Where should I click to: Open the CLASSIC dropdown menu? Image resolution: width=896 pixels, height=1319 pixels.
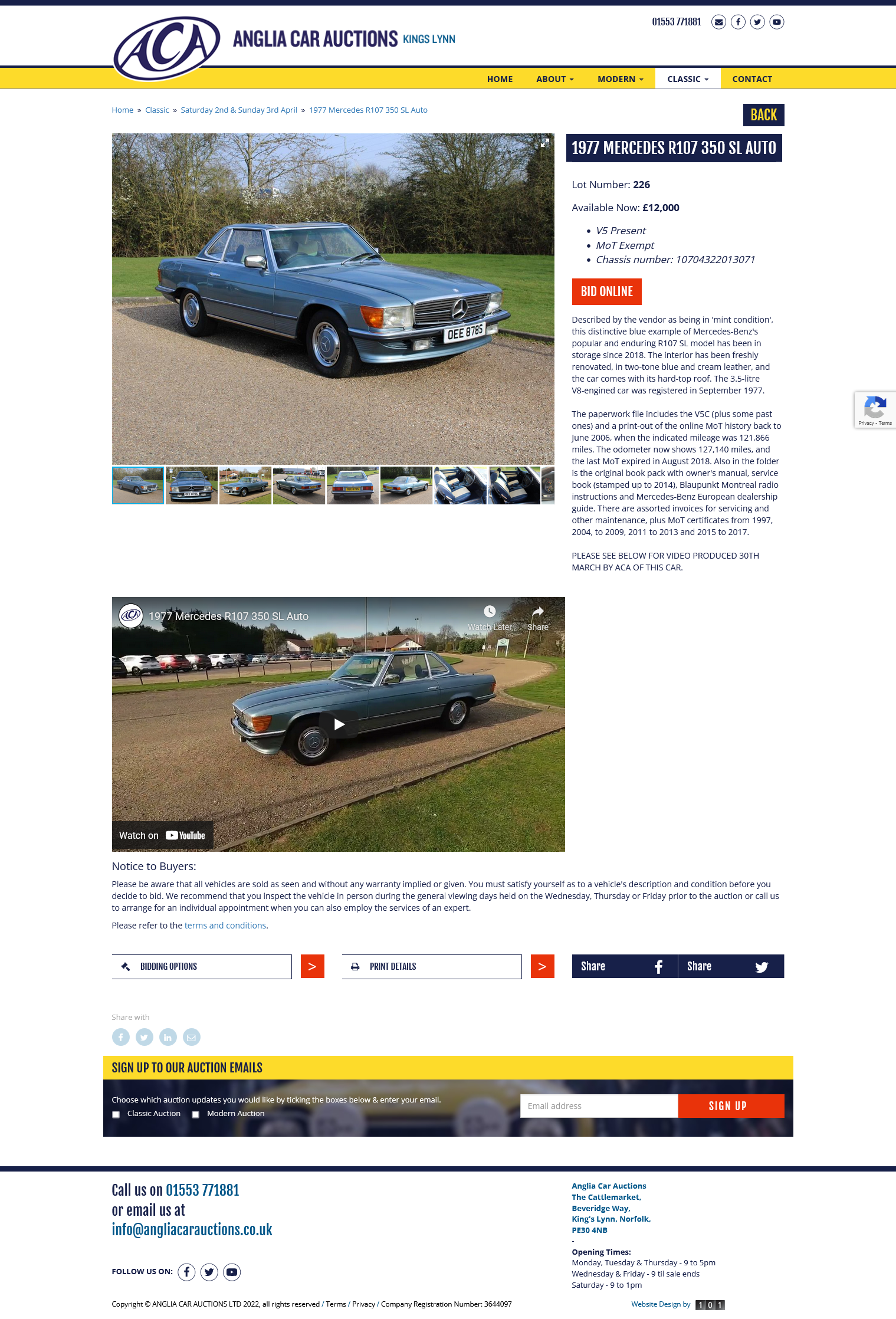coord(687,79)
